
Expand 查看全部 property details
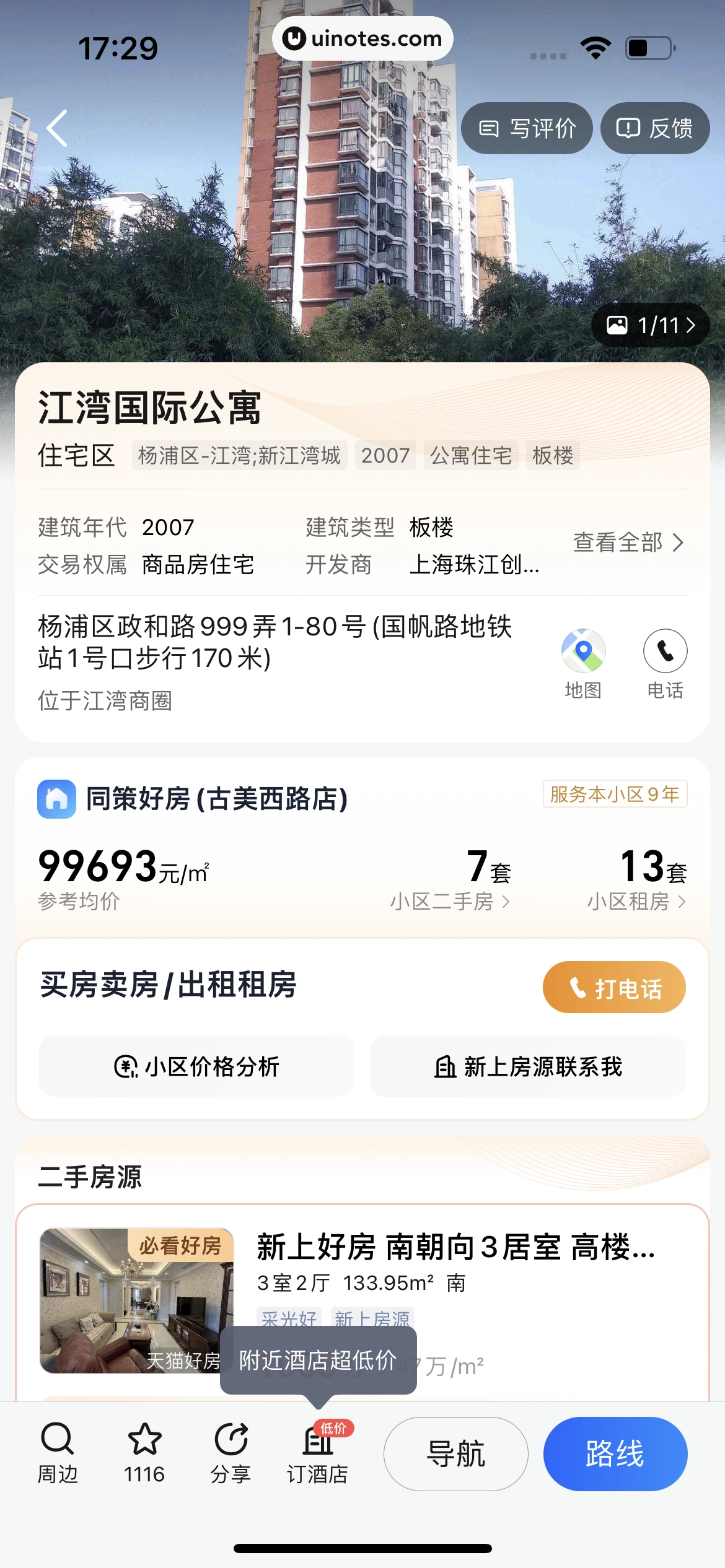coord(628,542)
